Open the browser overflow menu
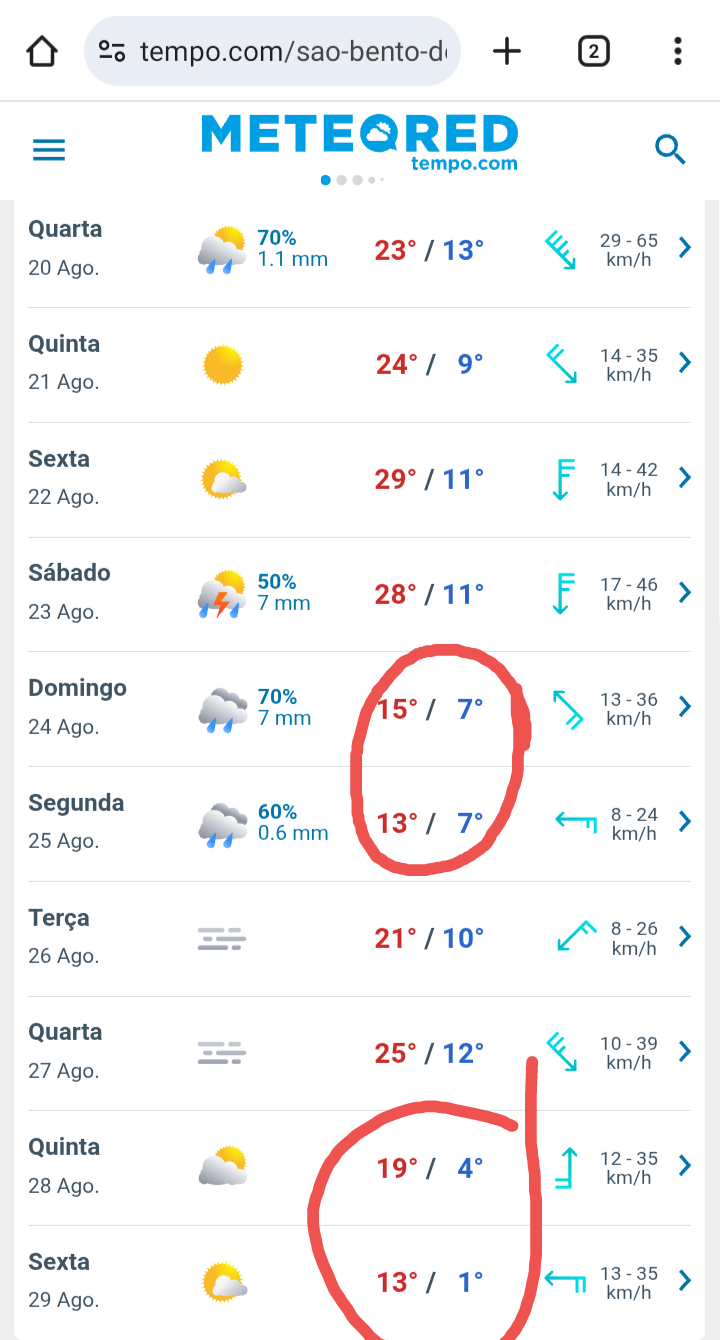Viewport: 720px width, 1340px height. 678,51
